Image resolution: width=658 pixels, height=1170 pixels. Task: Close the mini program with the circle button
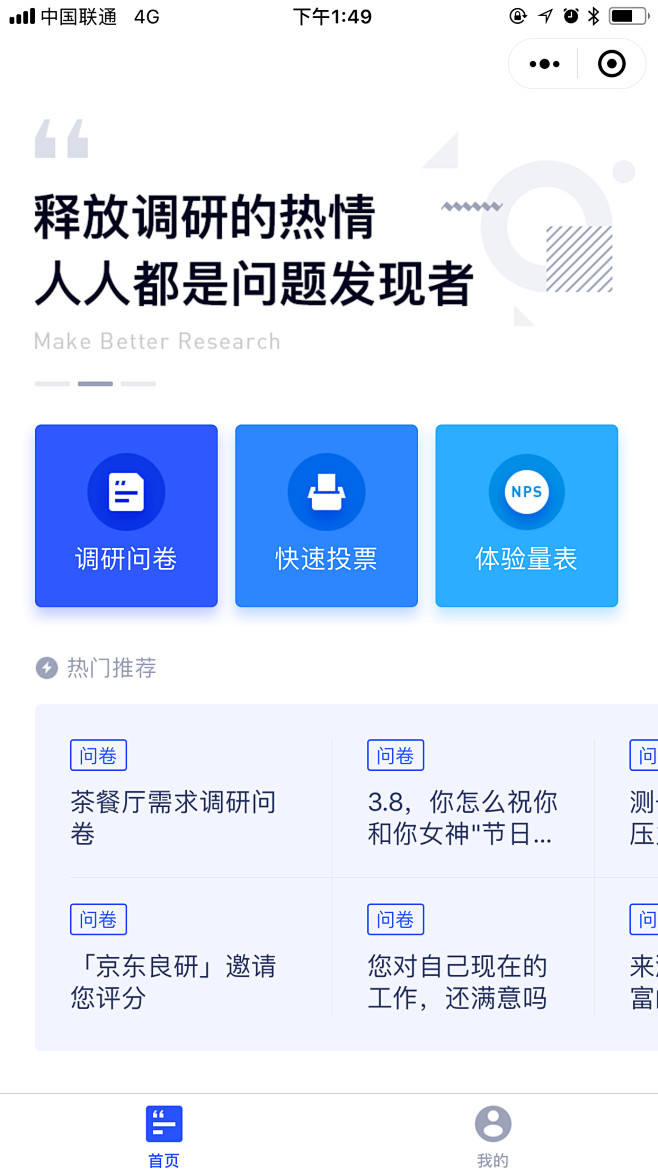[x=611, y=65]
